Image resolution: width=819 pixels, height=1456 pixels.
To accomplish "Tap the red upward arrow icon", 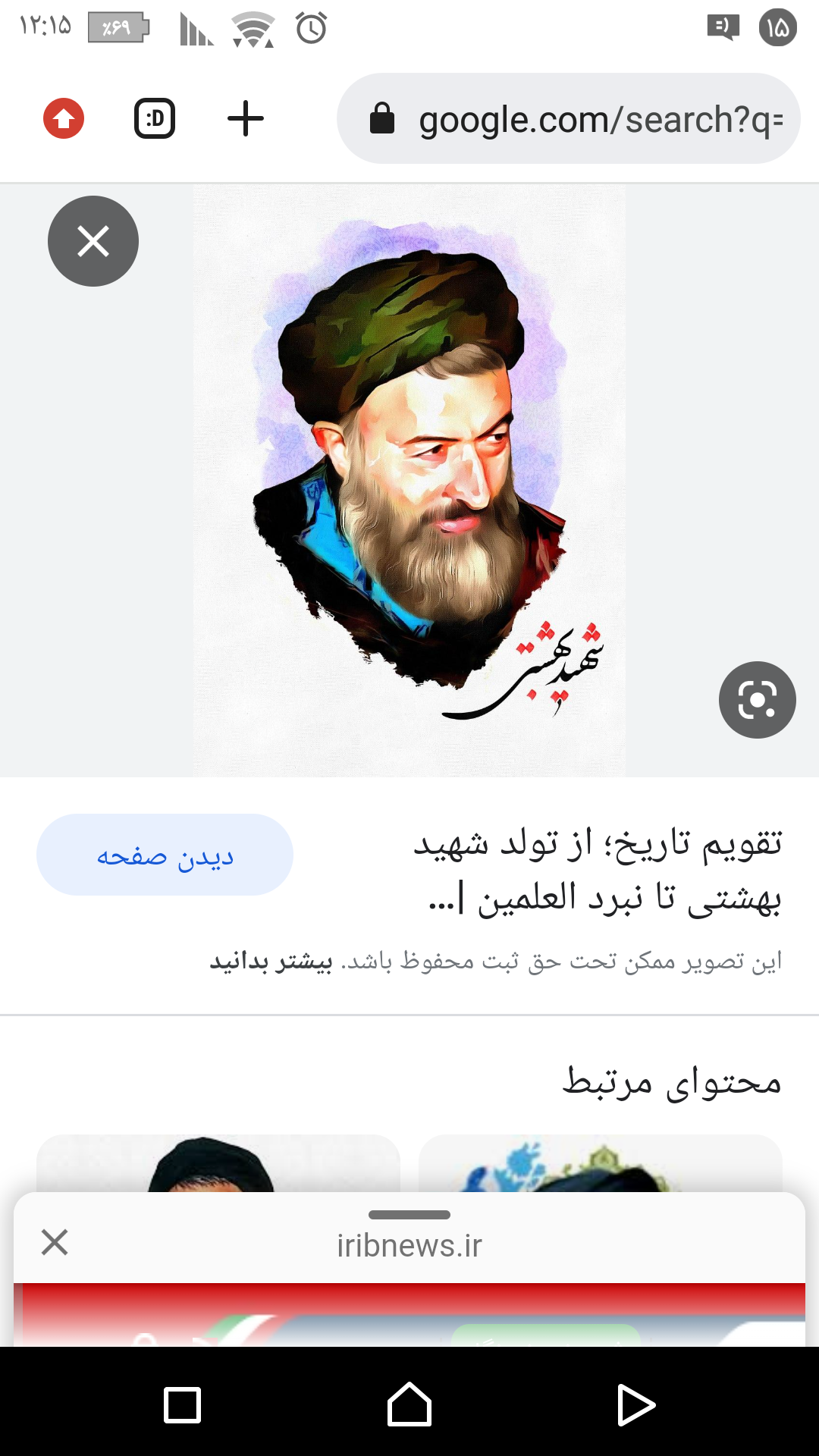I will (x=64, y=119).
